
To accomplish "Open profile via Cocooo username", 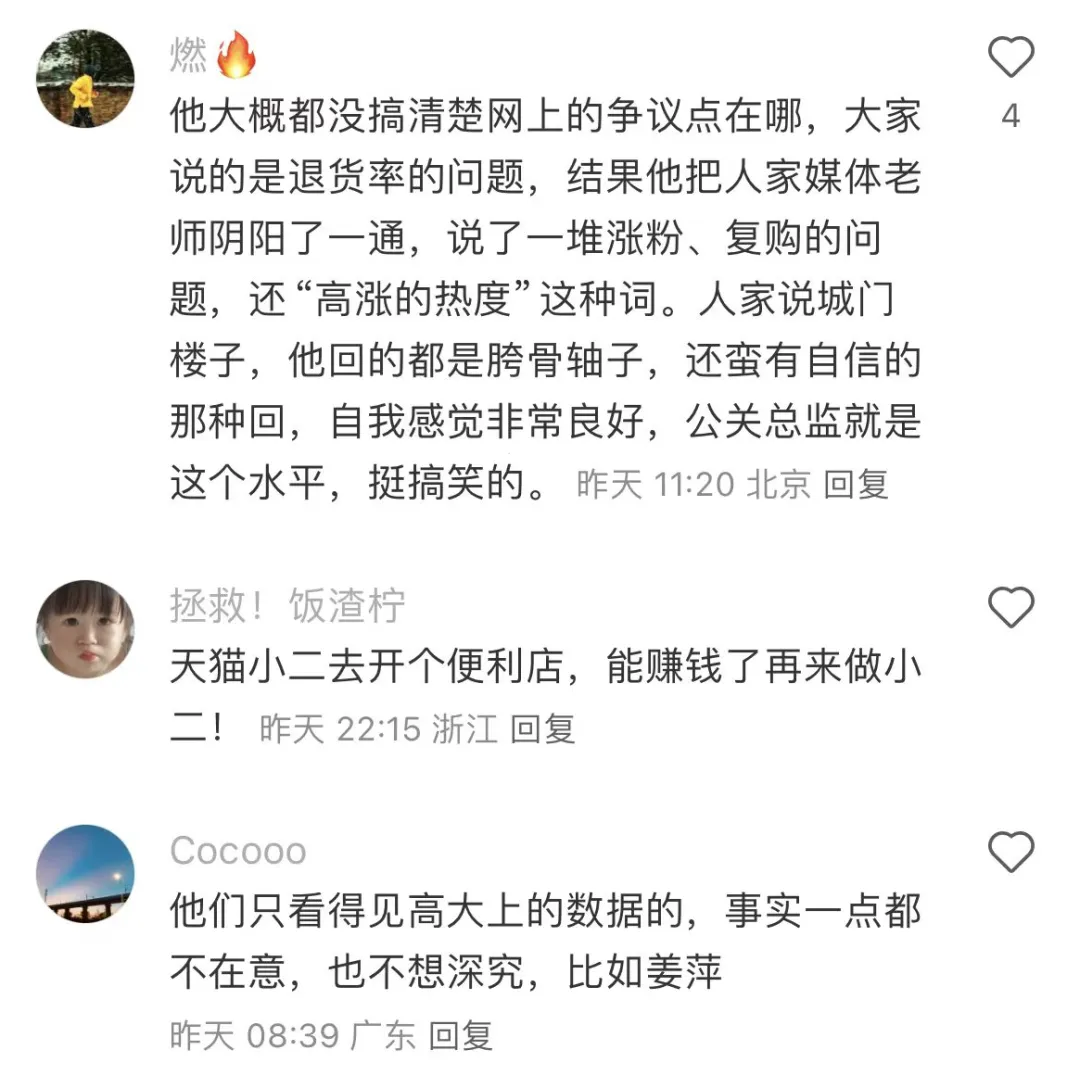I will pos(238,851).
